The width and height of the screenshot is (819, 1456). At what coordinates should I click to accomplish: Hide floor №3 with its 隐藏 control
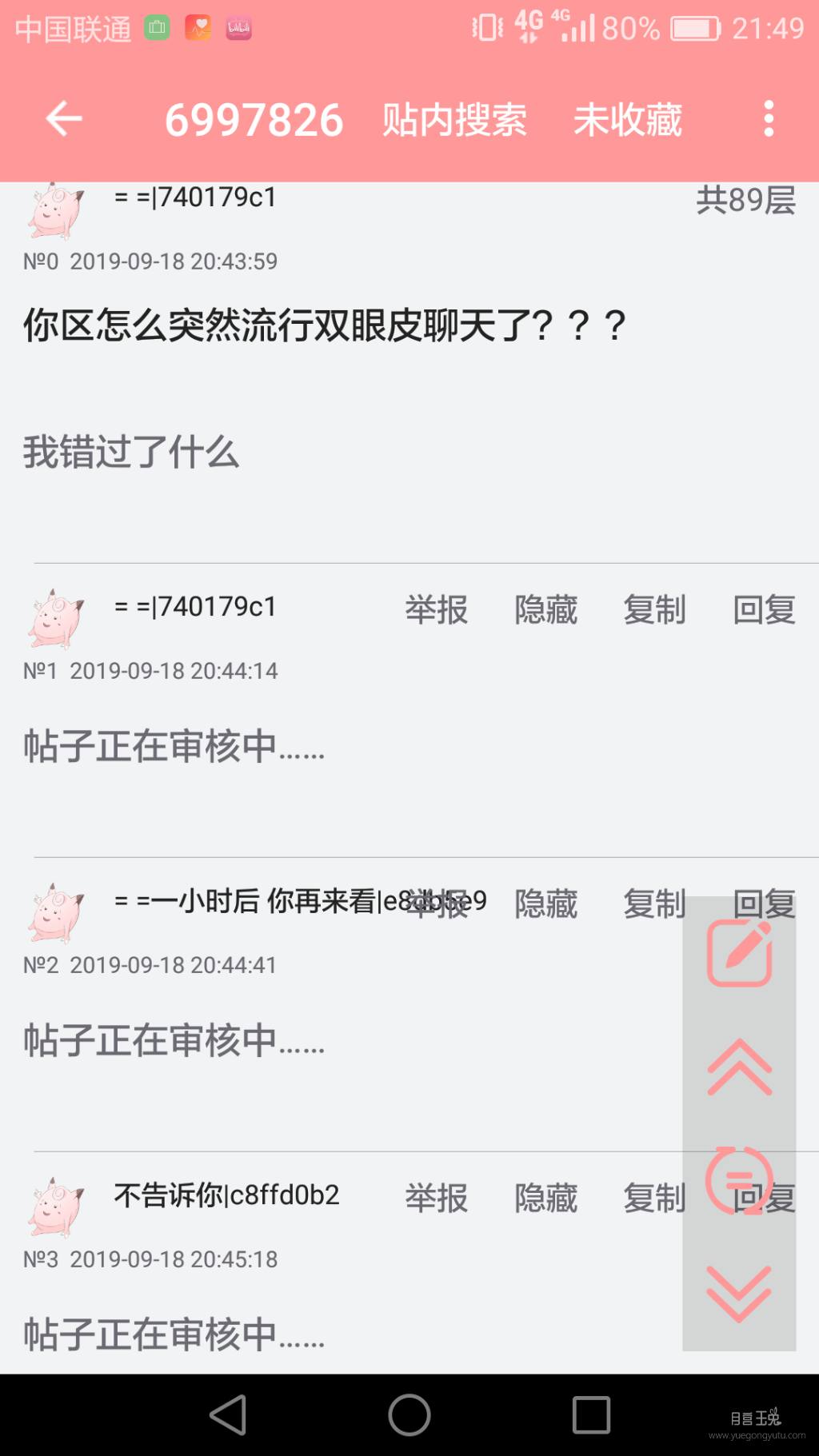(546, 1197)
